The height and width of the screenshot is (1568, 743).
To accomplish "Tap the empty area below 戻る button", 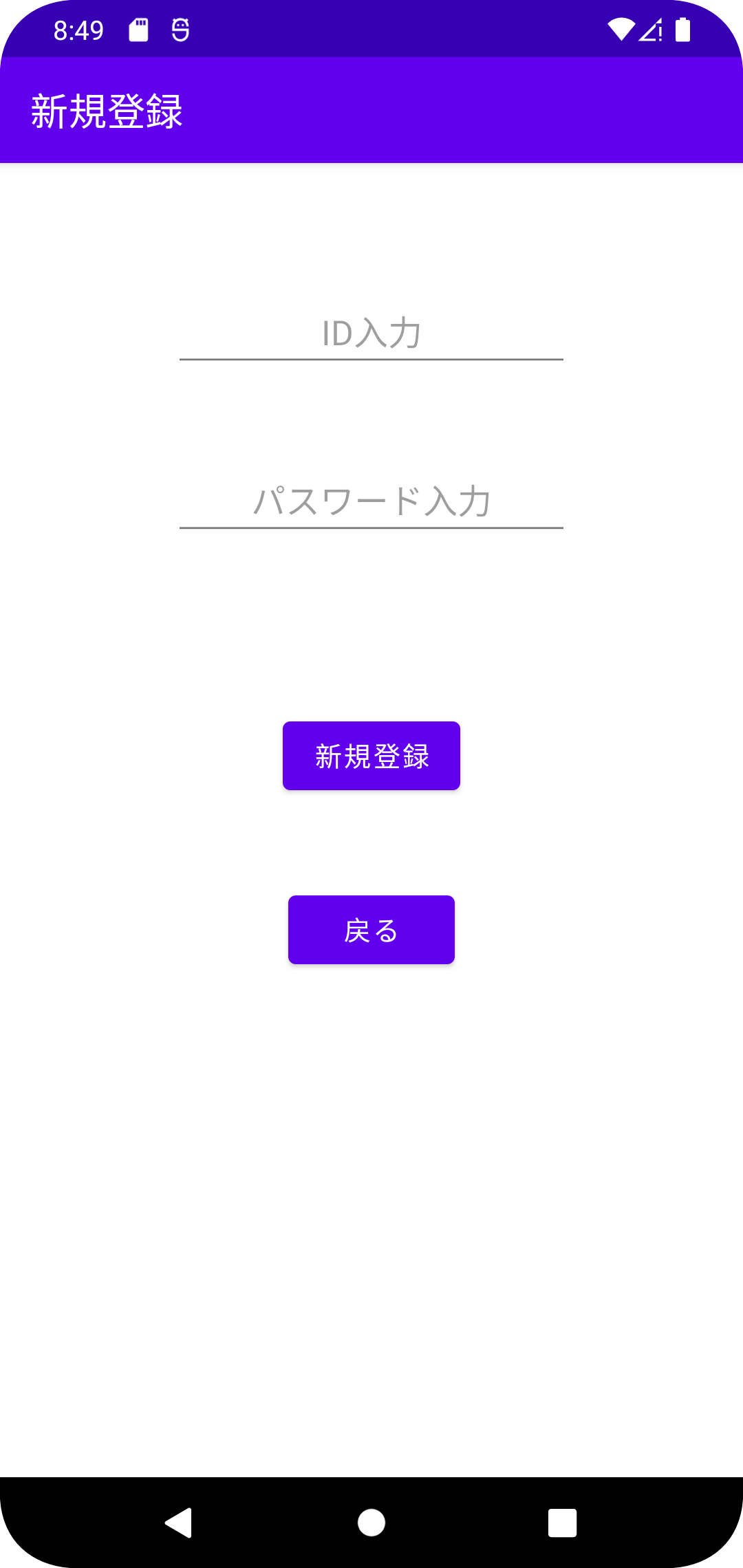I will [x=371, y=1169].
